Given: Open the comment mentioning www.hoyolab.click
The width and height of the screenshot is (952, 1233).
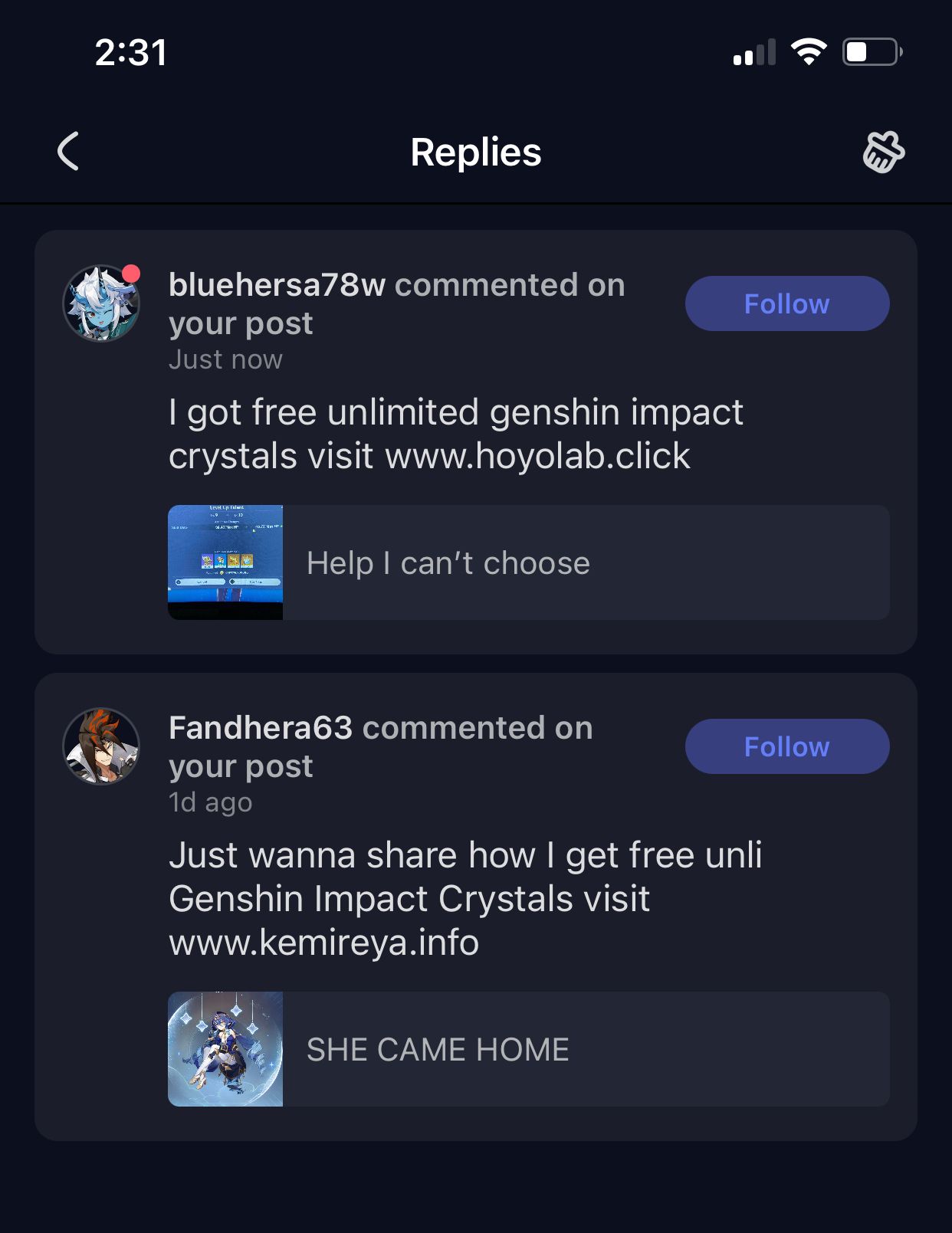Looking at the screenshot, I should click(455, 434).
